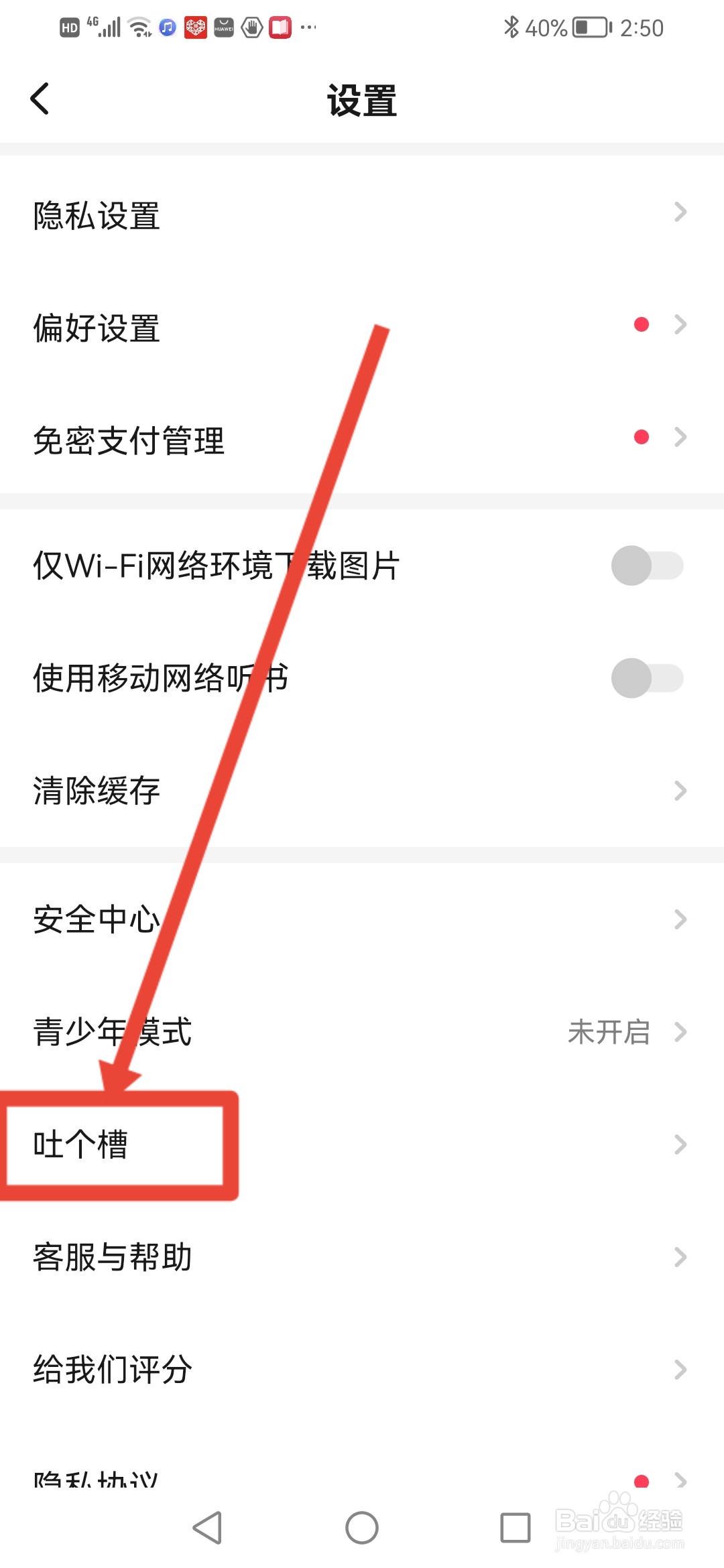Screen dimensions: 724x1568
Task: Tap the home circle navigation icon
Action: [x=362, y=1528]
